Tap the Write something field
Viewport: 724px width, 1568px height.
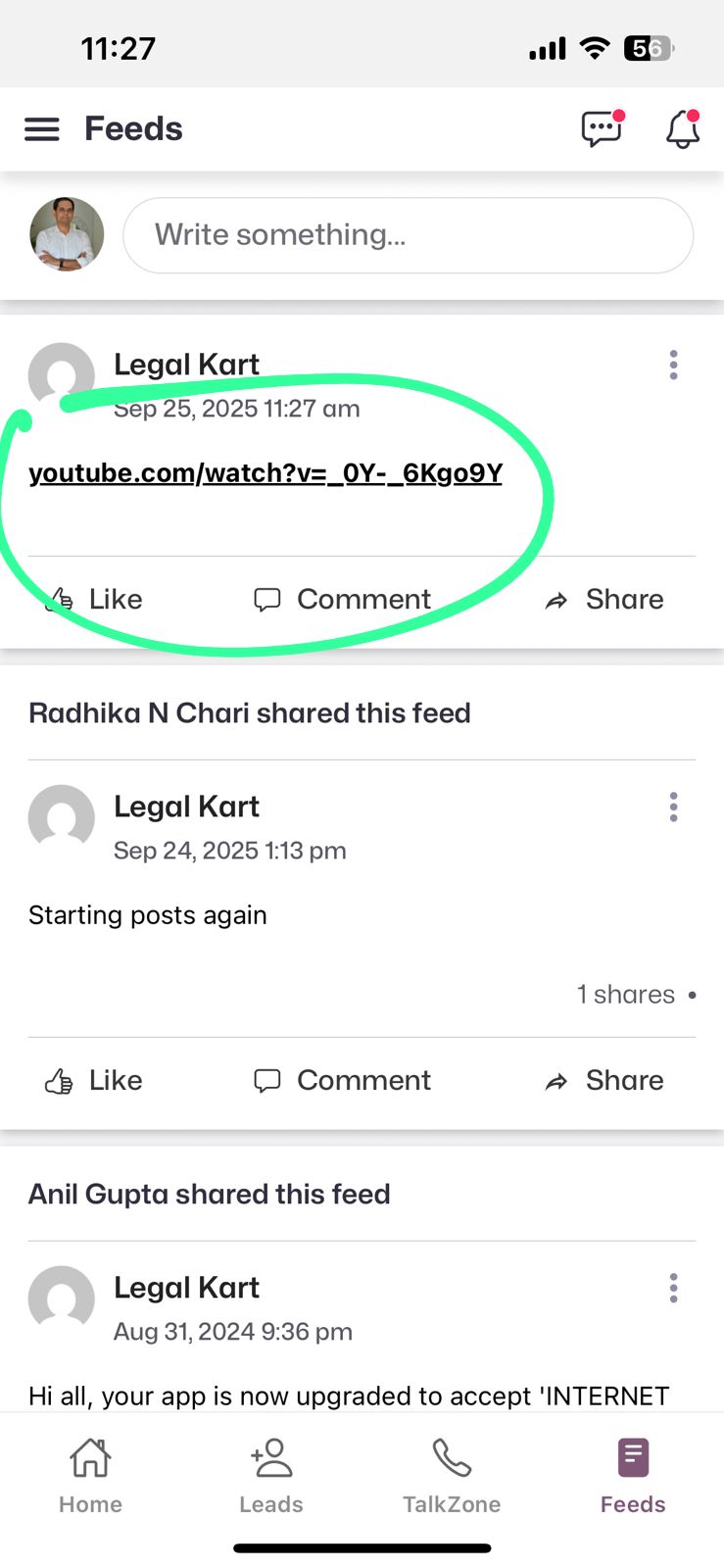408,235
